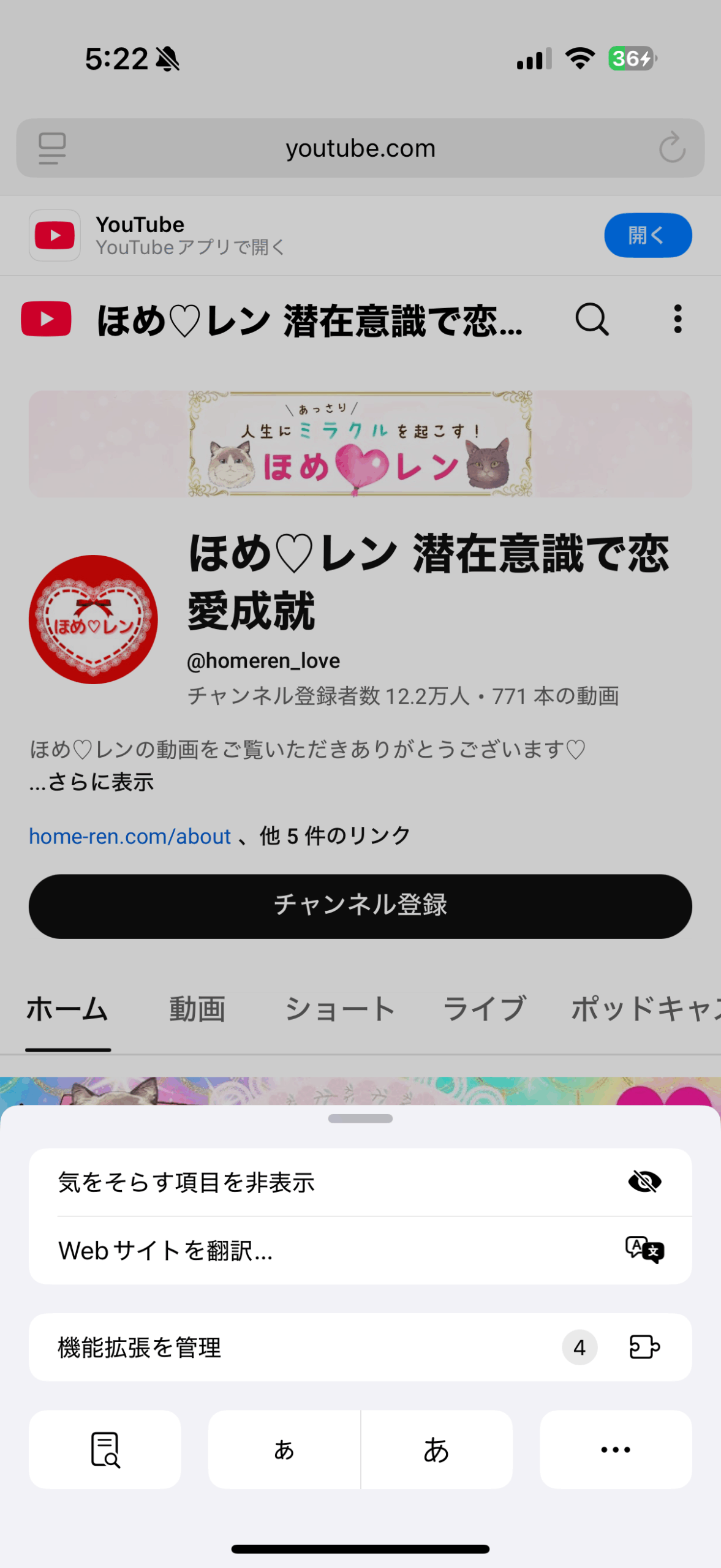Subscribe via チャンネル登録 button
This screenshot has height=1568, width=721.
point(360,906)
